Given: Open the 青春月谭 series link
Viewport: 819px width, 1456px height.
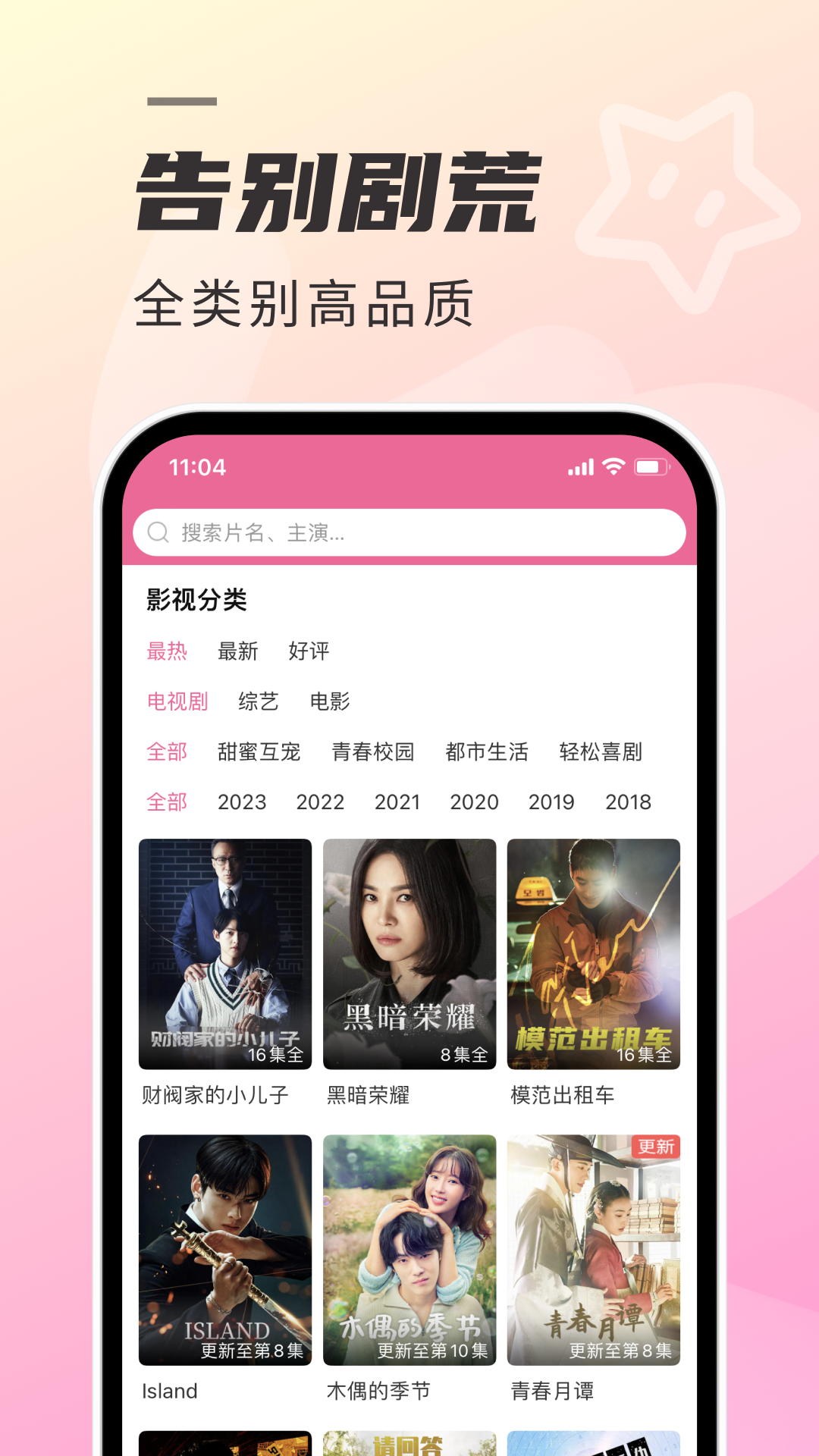Looking at the screenshot, I should point(552,1392).
